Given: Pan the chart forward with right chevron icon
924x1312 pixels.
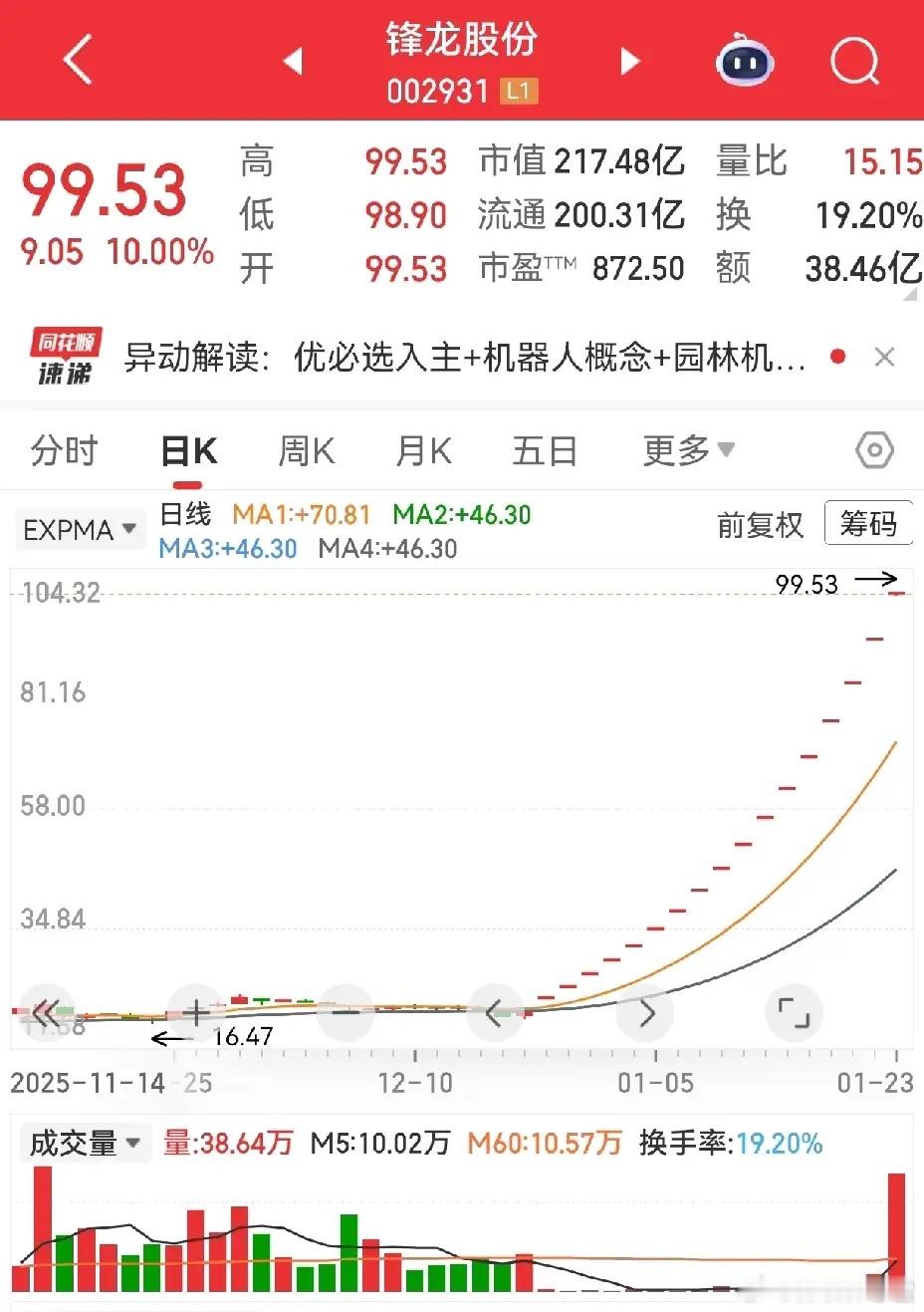Looking at the screenshot, I should pyautogui.click(x=645, y=1012).
